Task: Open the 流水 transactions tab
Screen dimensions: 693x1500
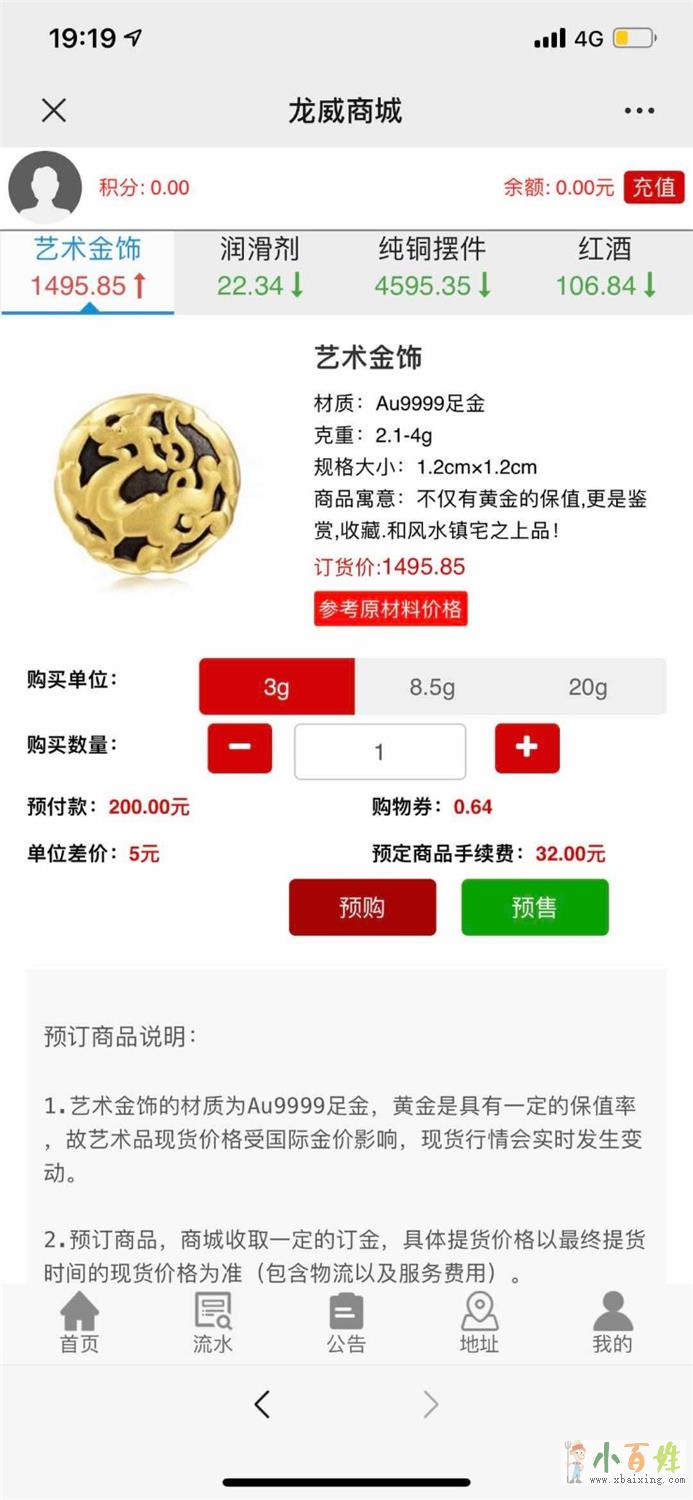Action: click(x=213, y=1322)
